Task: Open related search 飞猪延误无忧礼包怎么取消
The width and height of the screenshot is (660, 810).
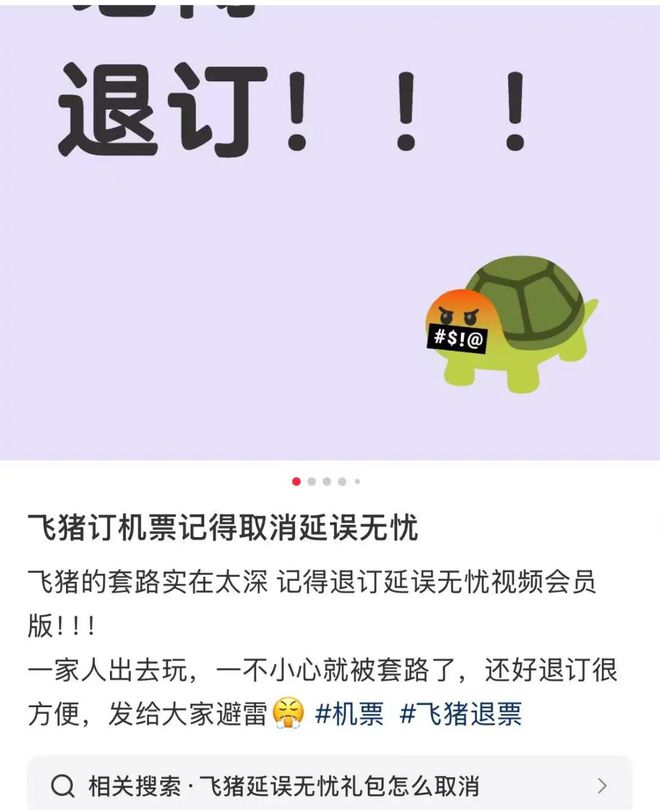Action: pos(330,785)
